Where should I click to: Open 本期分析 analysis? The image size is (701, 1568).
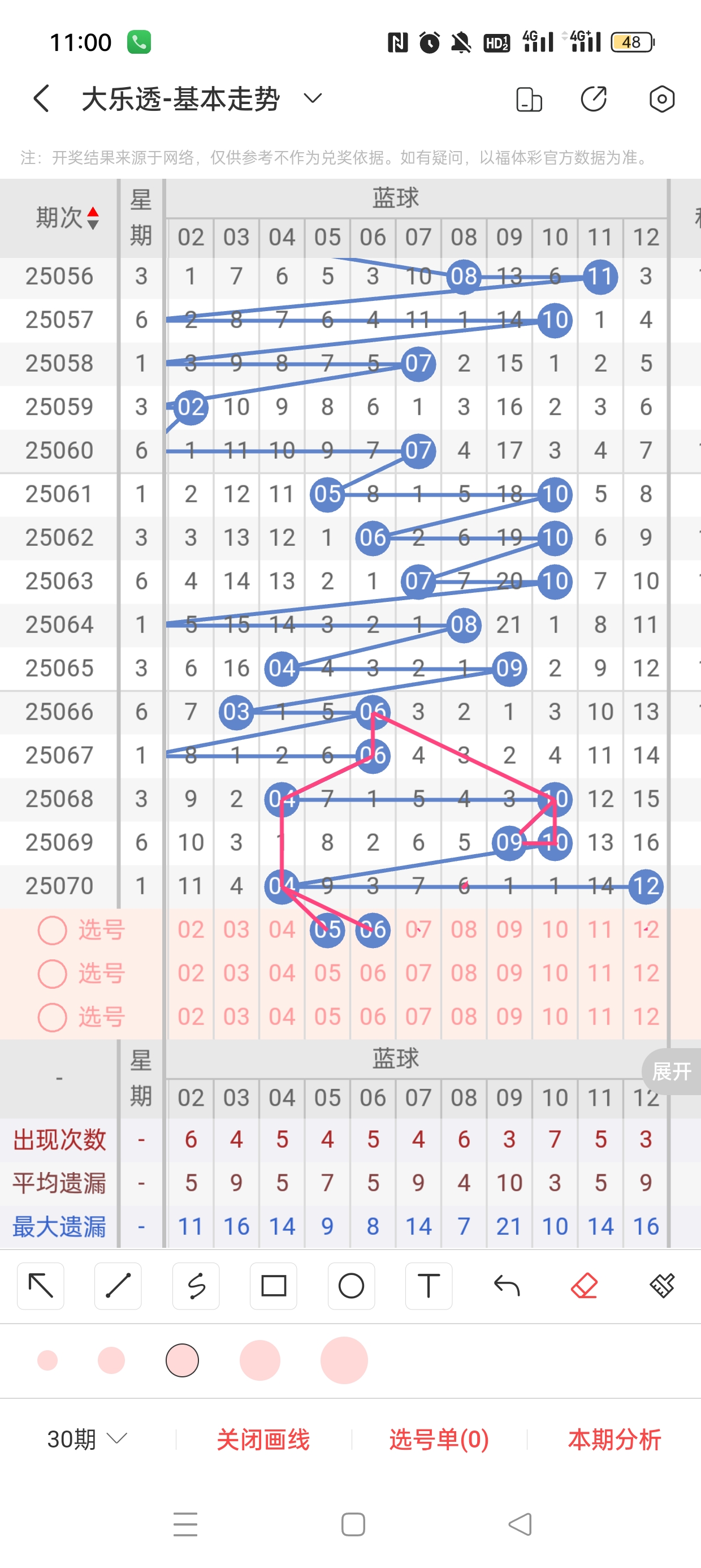pos(614,1440)
